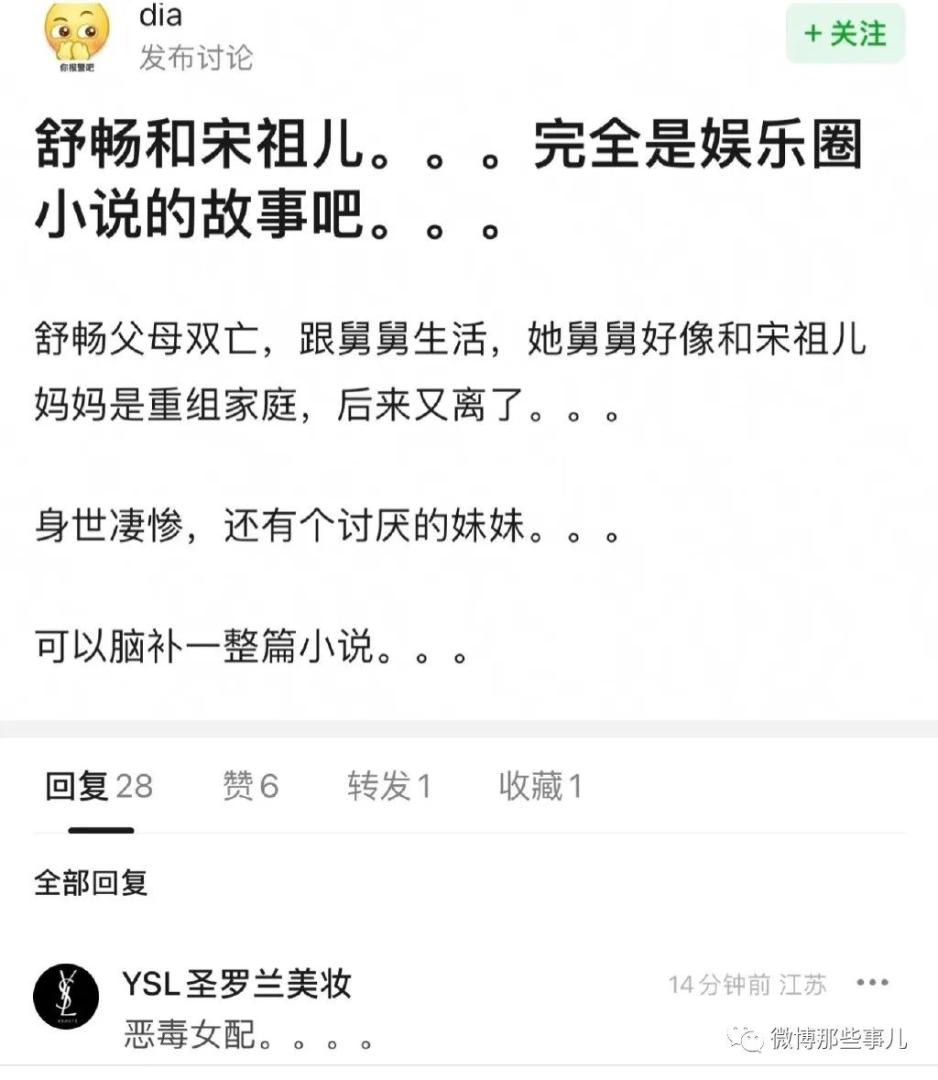Image resolution: width=938 pixels, height=1080 pixels.
Task: Switch to the 赞 6 tab
Action: [250, 787]
